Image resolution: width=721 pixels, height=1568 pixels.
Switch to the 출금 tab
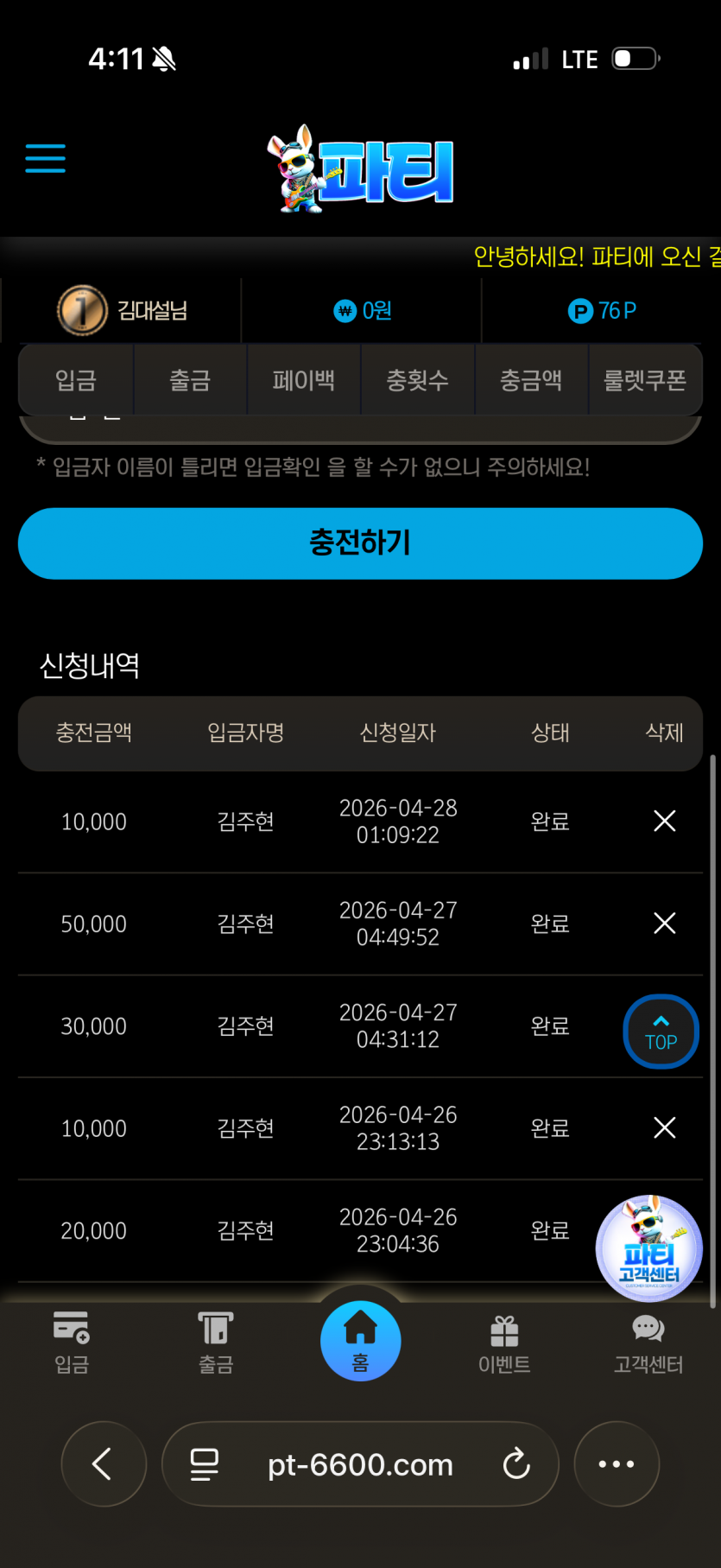(189, 379)
